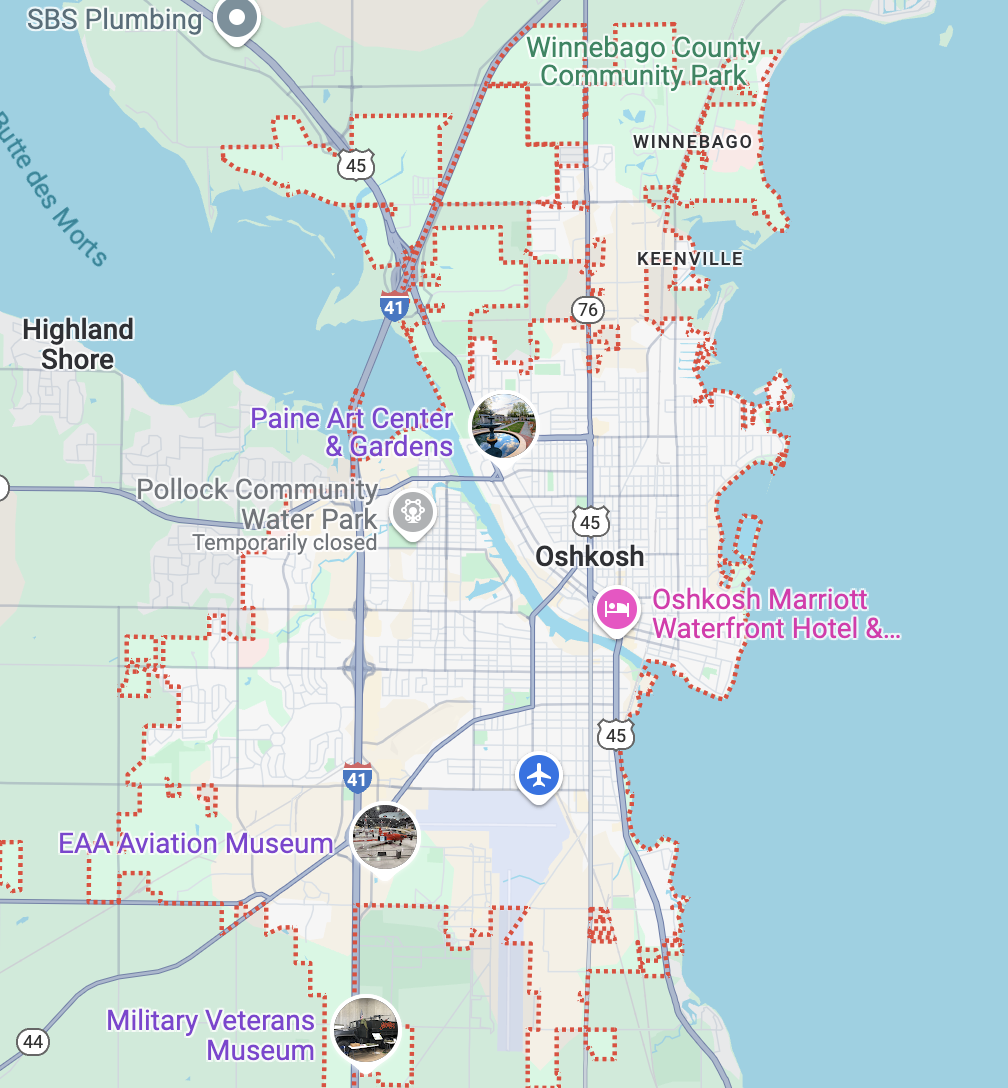Open Oshkosh Marriott Waterfront Hotel pin
This screenshot has width=1008, height=1088.
point(618,609)
